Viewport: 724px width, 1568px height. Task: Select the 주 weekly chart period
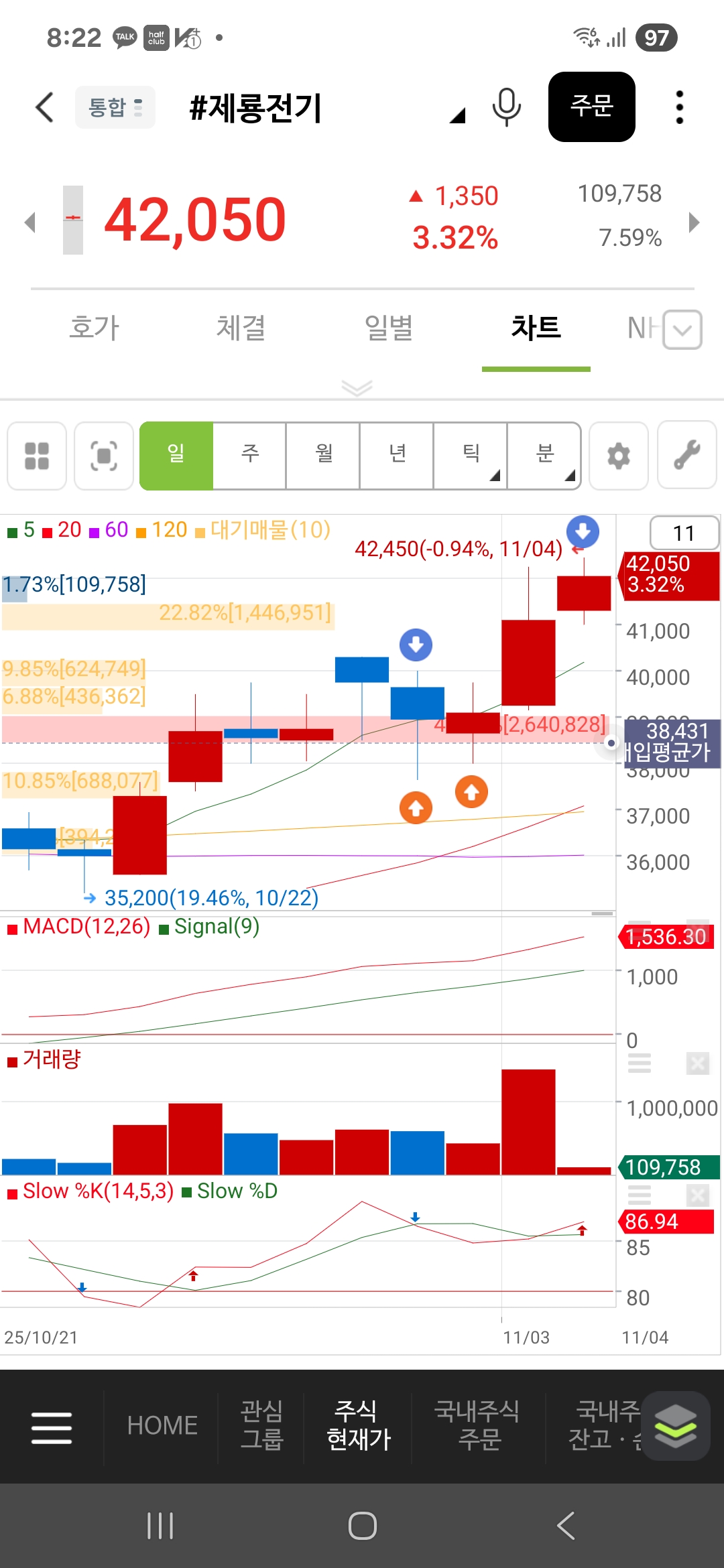[250, 456]
